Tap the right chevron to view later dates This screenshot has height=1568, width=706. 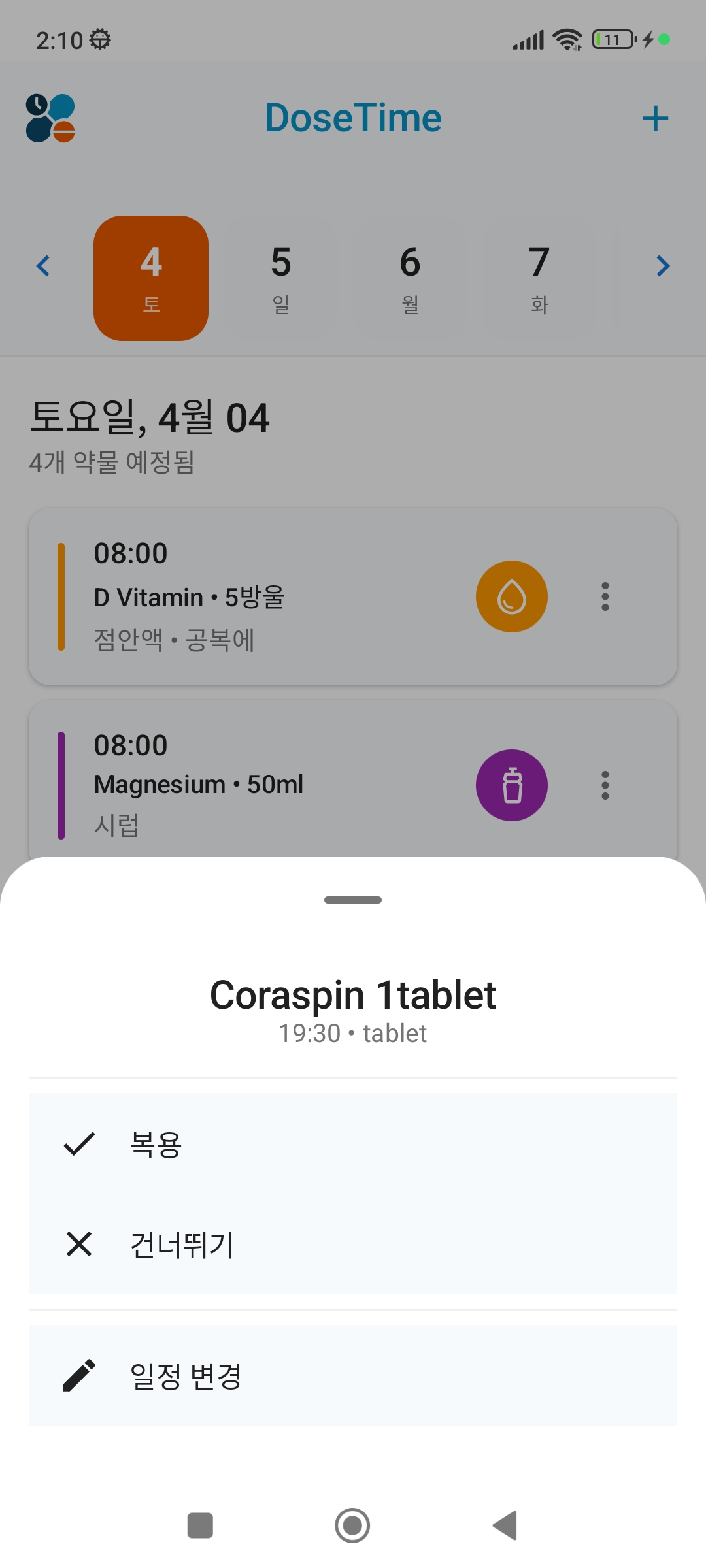[x=664, y=266]
